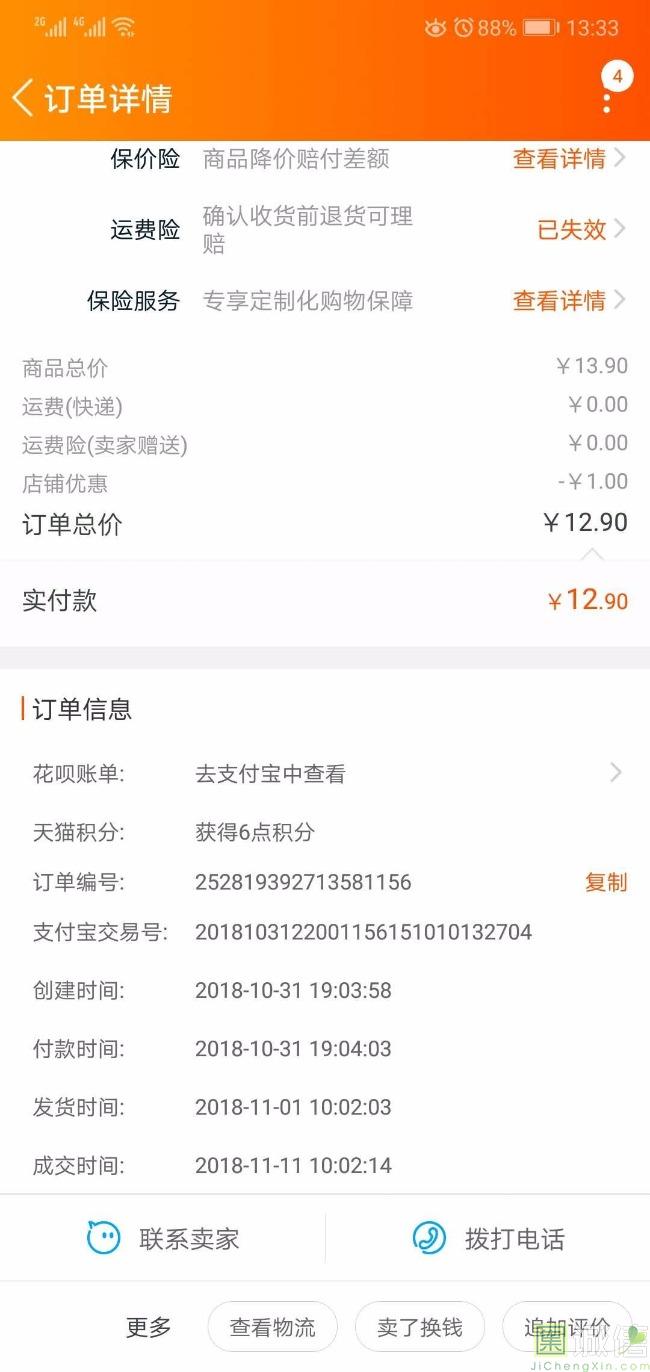Copy the order number
Screen dimensions: 650x1372
(x=606, y=882)
